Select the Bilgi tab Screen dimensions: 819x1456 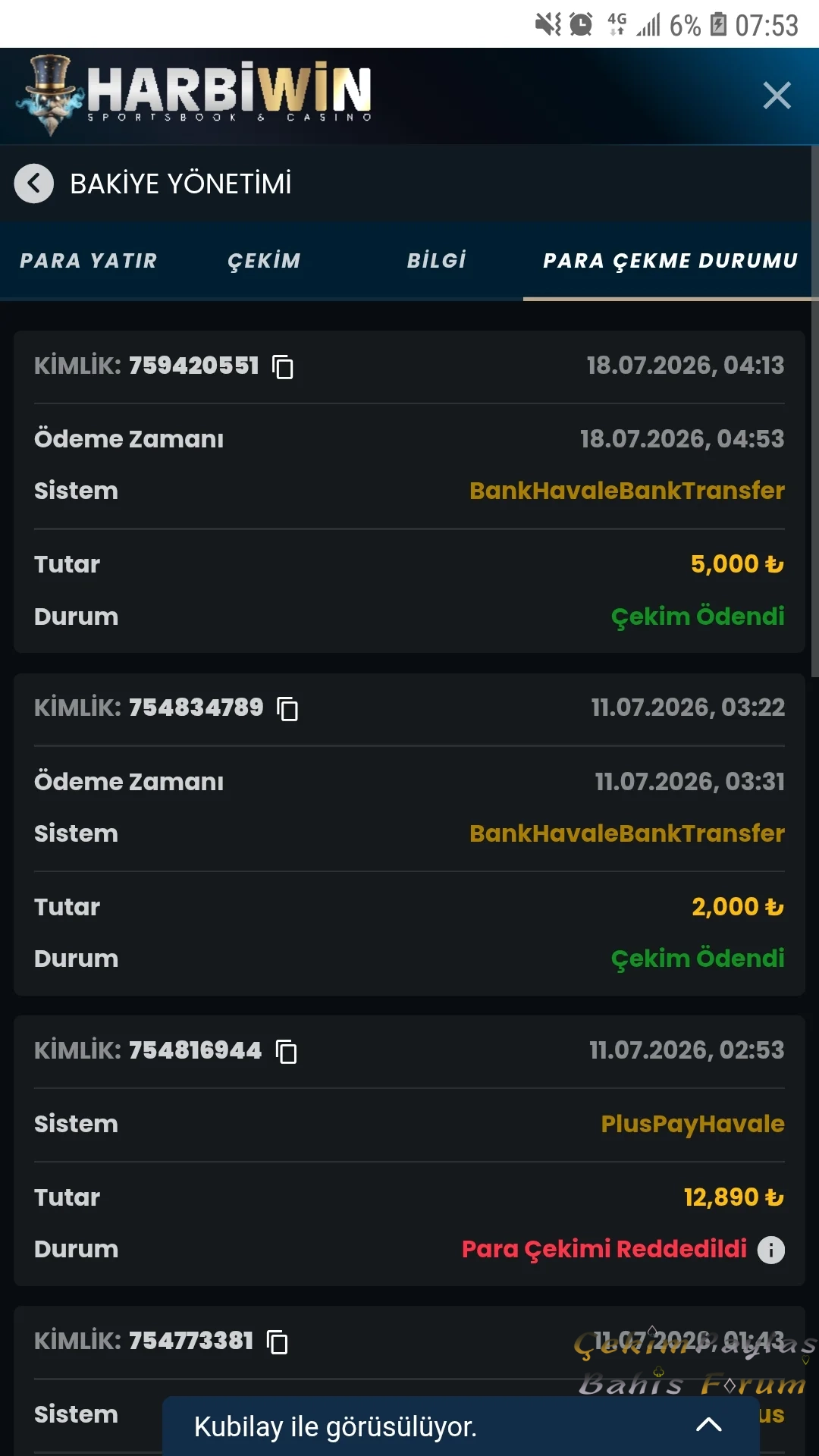coord(436,261)
